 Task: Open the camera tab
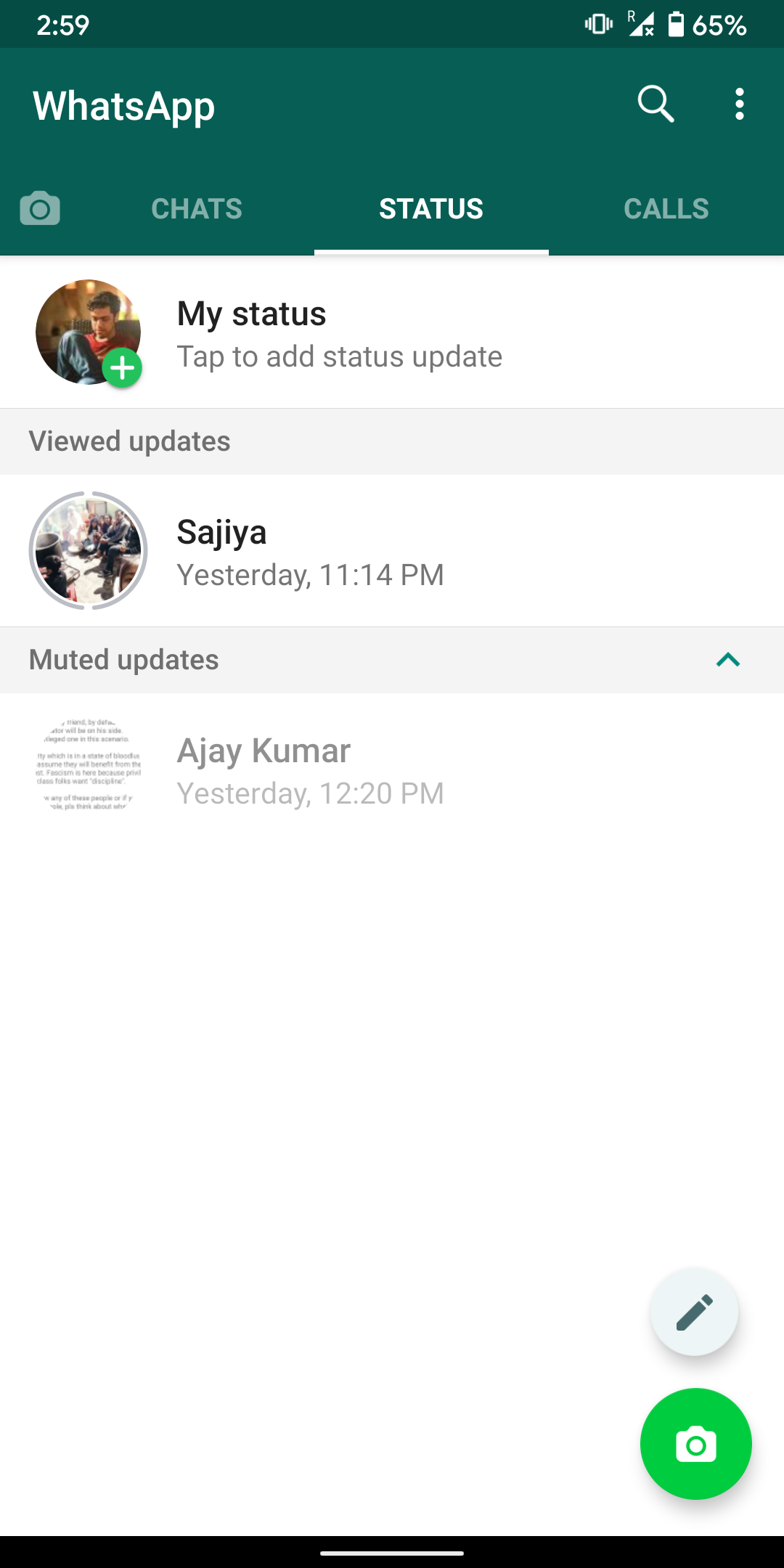coord(40,209)
